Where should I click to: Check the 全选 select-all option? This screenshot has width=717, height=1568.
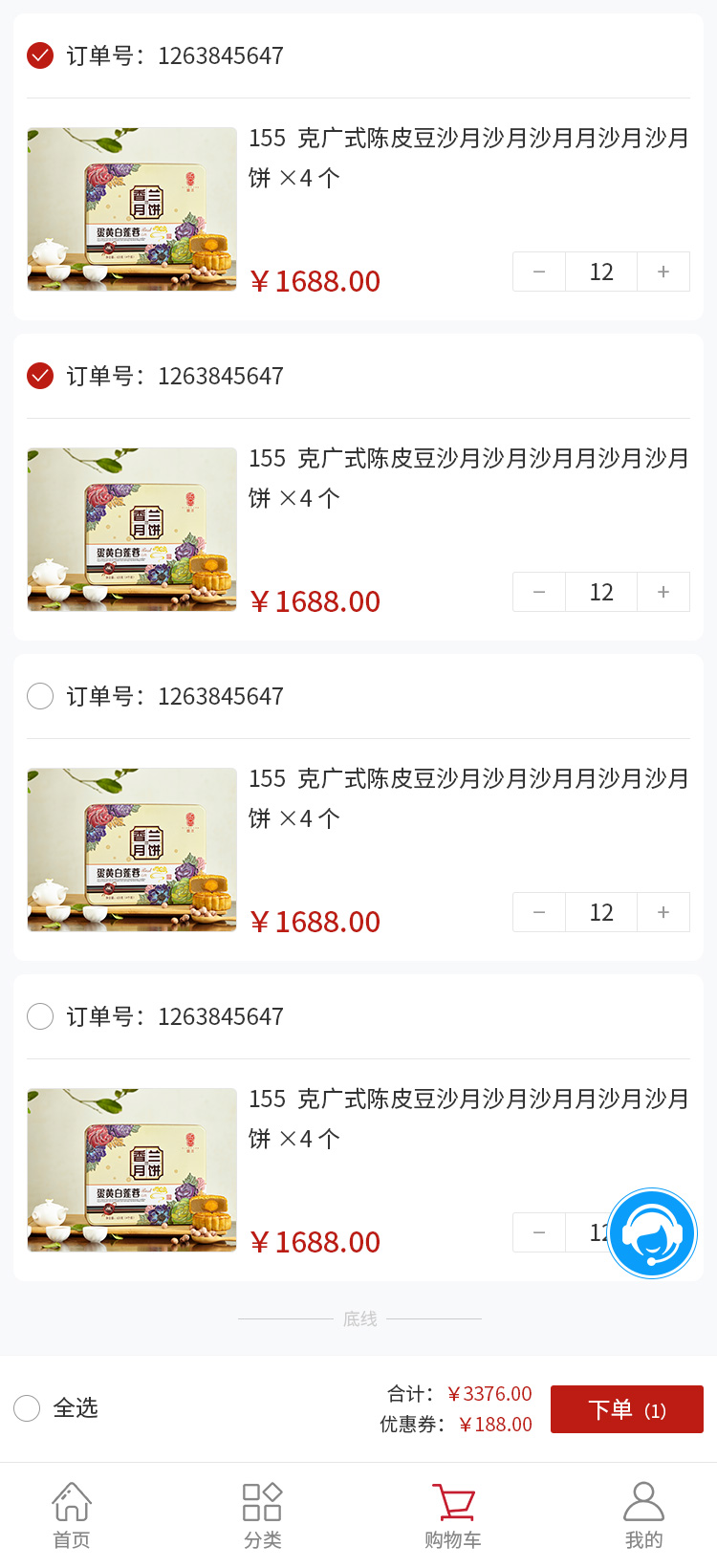[28, 1408]
